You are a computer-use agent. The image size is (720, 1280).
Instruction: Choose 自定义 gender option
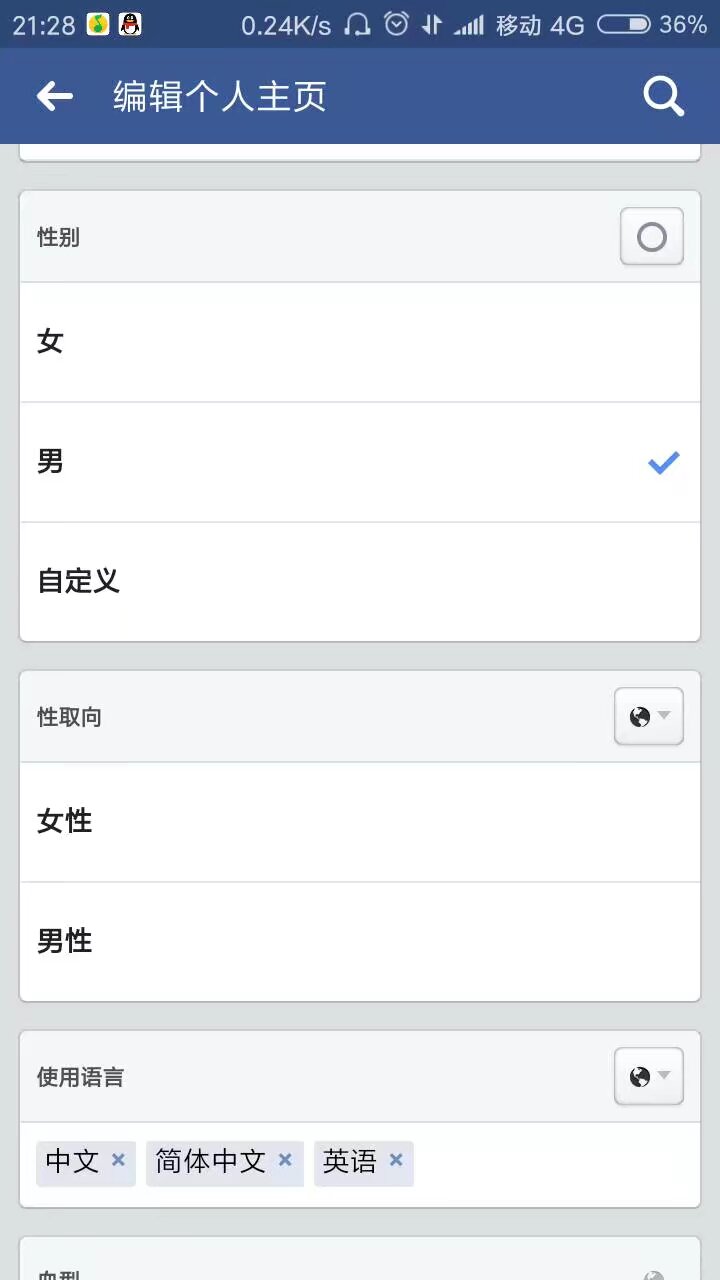360,581
